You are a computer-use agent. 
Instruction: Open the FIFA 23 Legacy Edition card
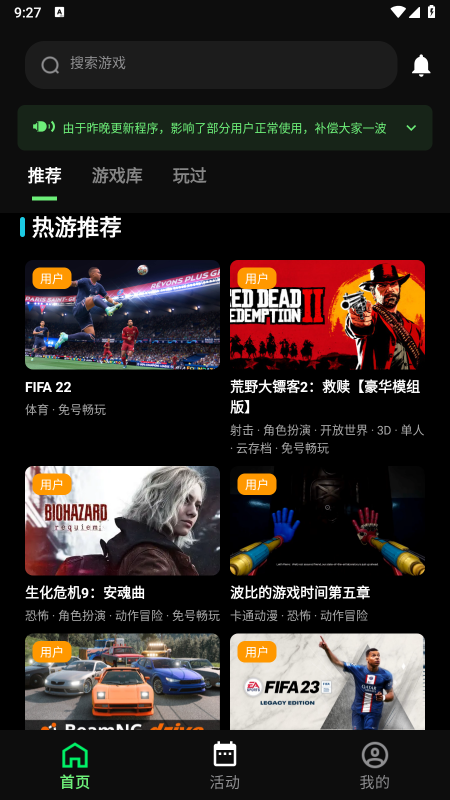[x=327, y=682]
